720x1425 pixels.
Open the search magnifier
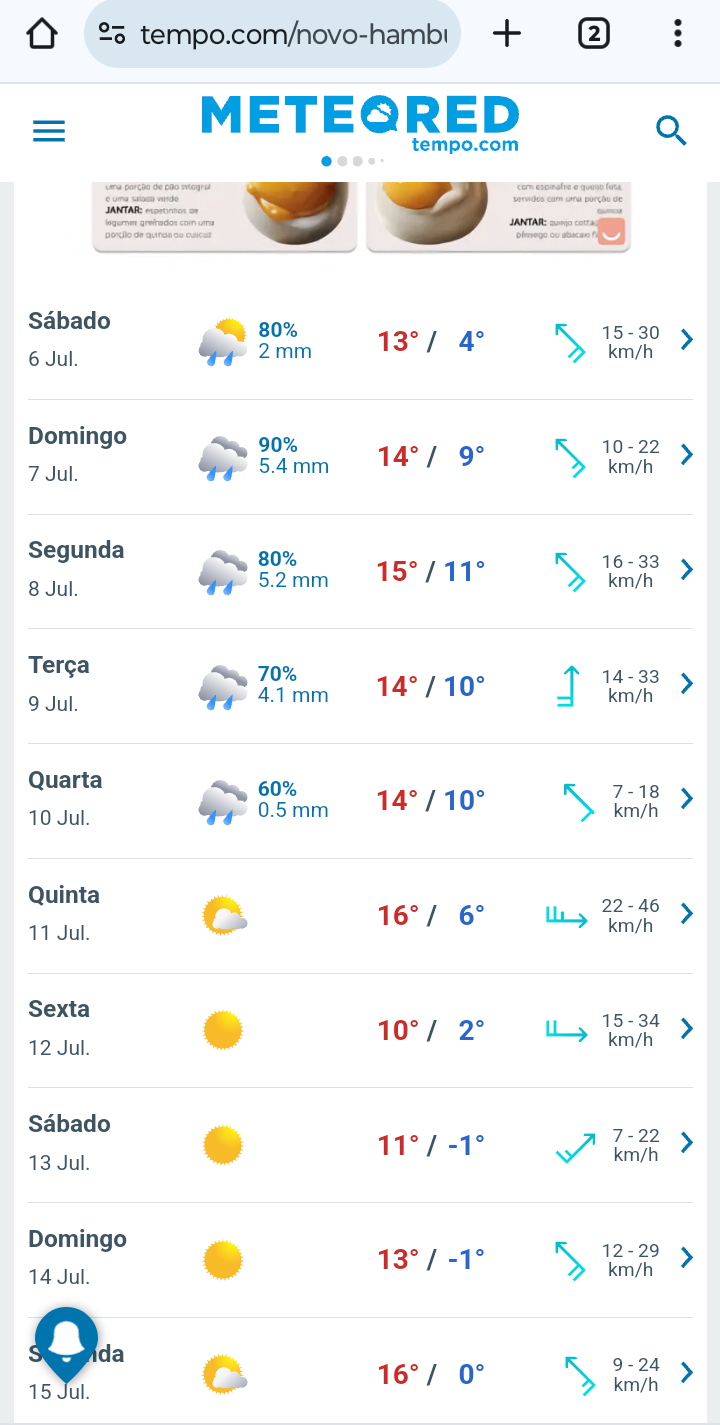(671, 131)
